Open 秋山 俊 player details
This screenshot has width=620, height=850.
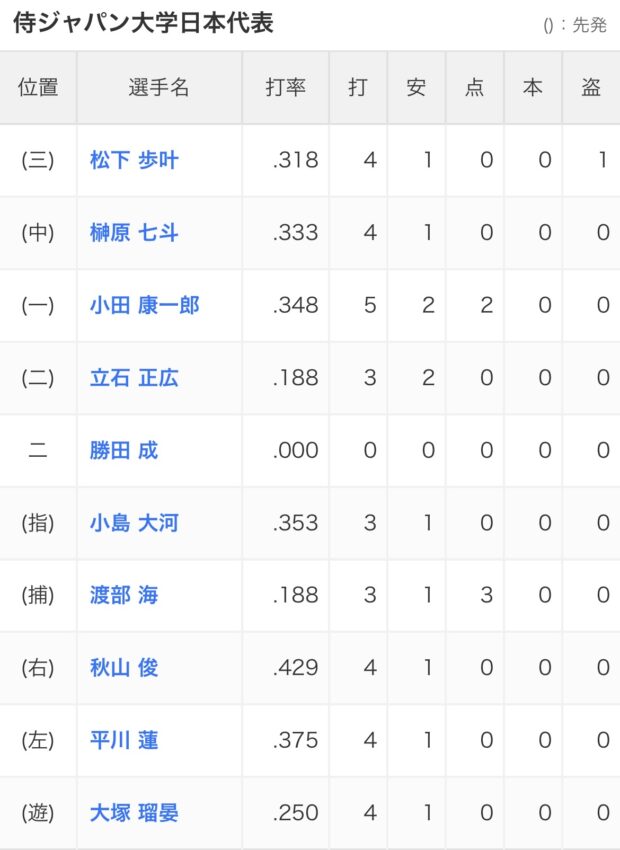(x=124, y=668)
